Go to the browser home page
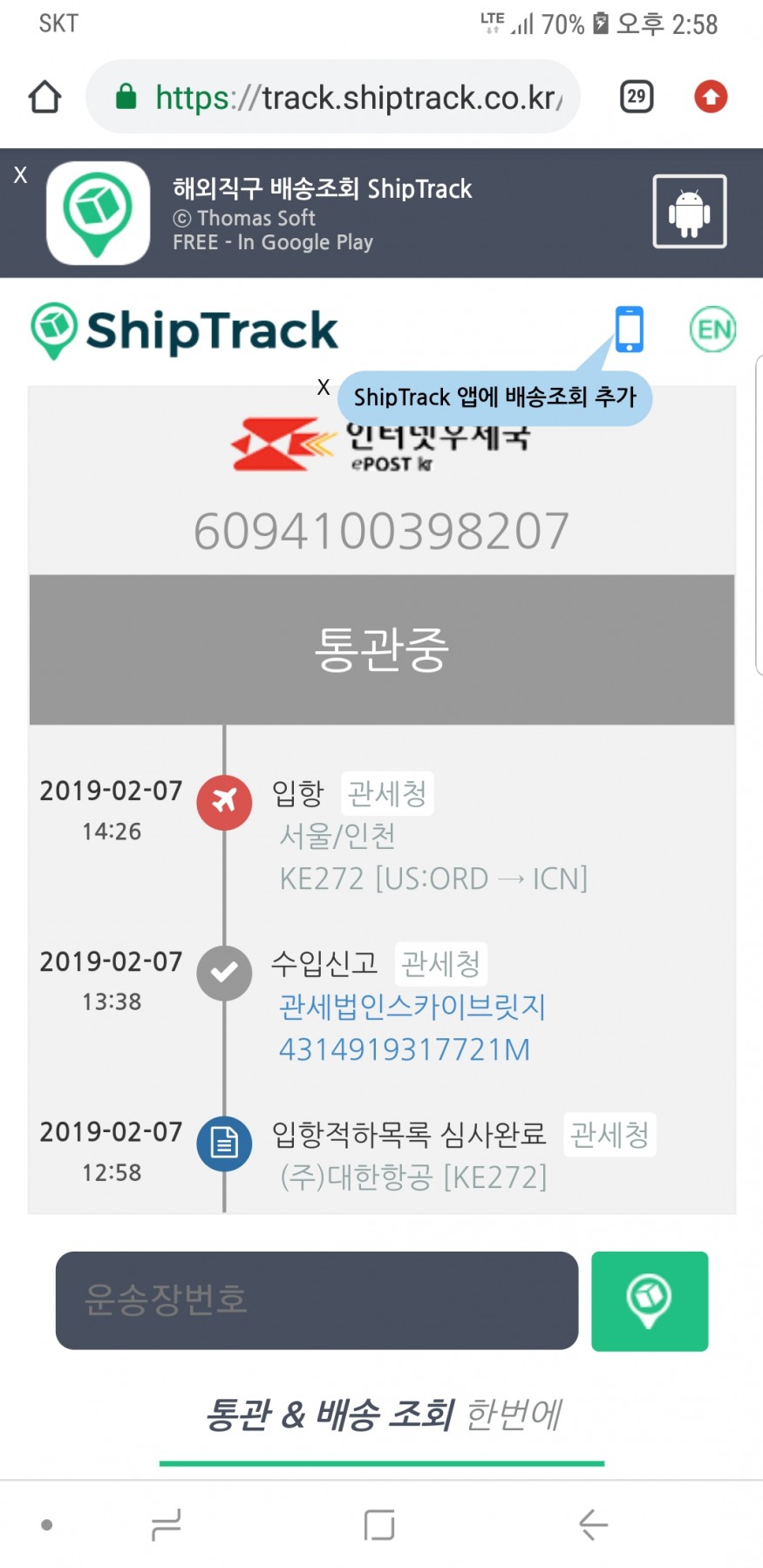 pos(44,97)
